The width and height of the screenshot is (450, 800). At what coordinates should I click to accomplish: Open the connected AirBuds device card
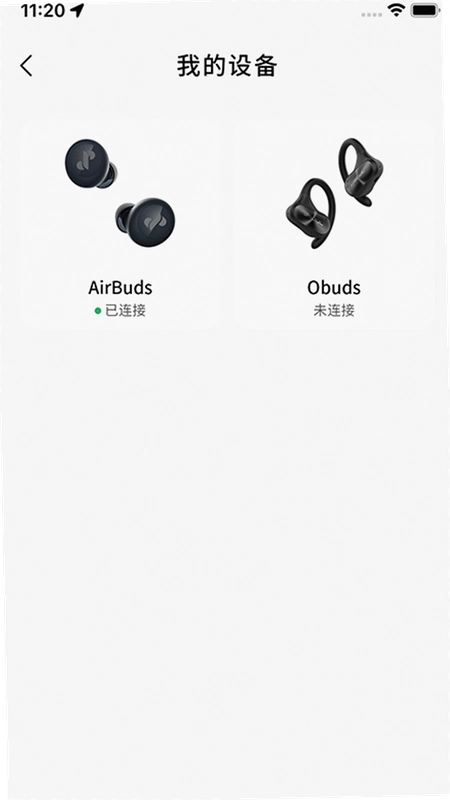120,224
